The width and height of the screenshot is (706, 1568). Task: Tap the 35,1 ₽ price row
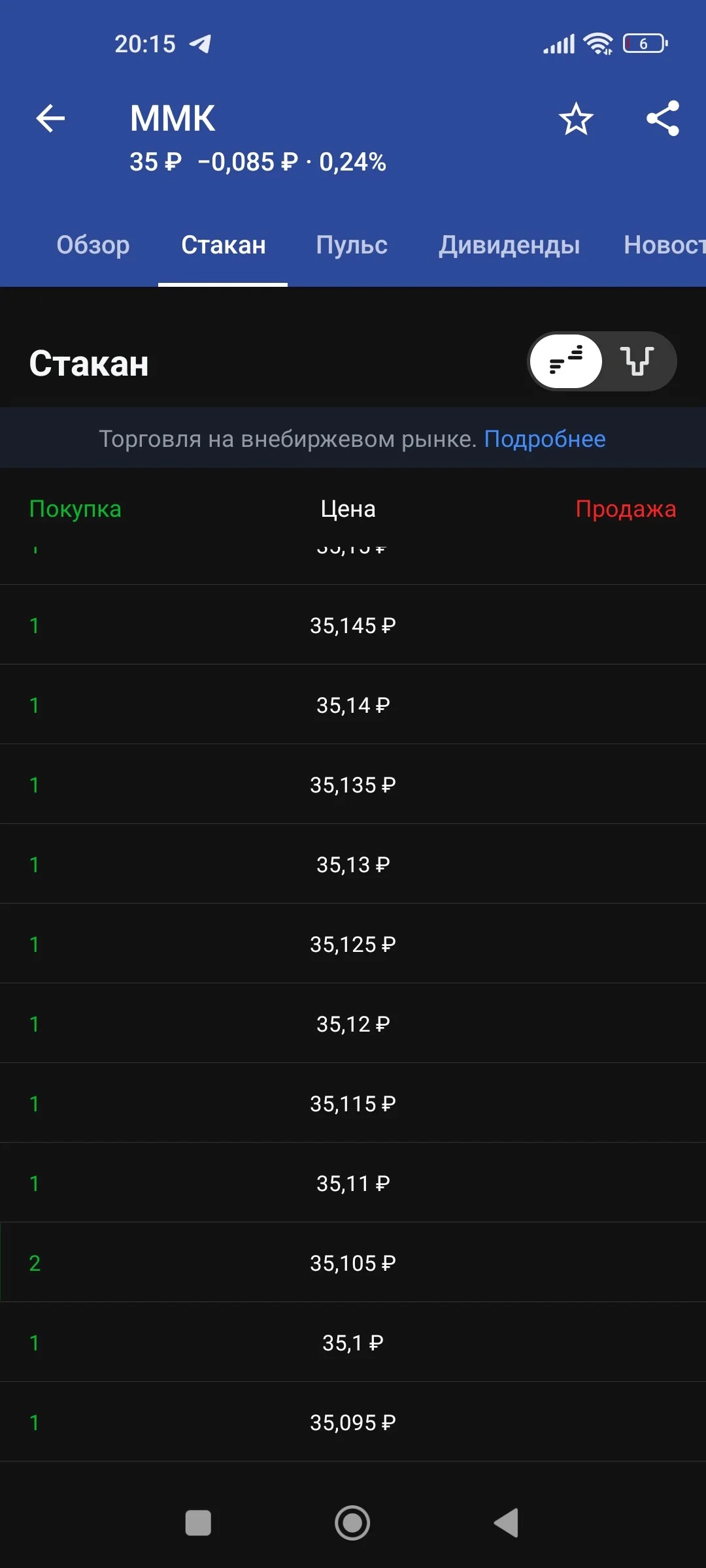tap(353, 1342)
